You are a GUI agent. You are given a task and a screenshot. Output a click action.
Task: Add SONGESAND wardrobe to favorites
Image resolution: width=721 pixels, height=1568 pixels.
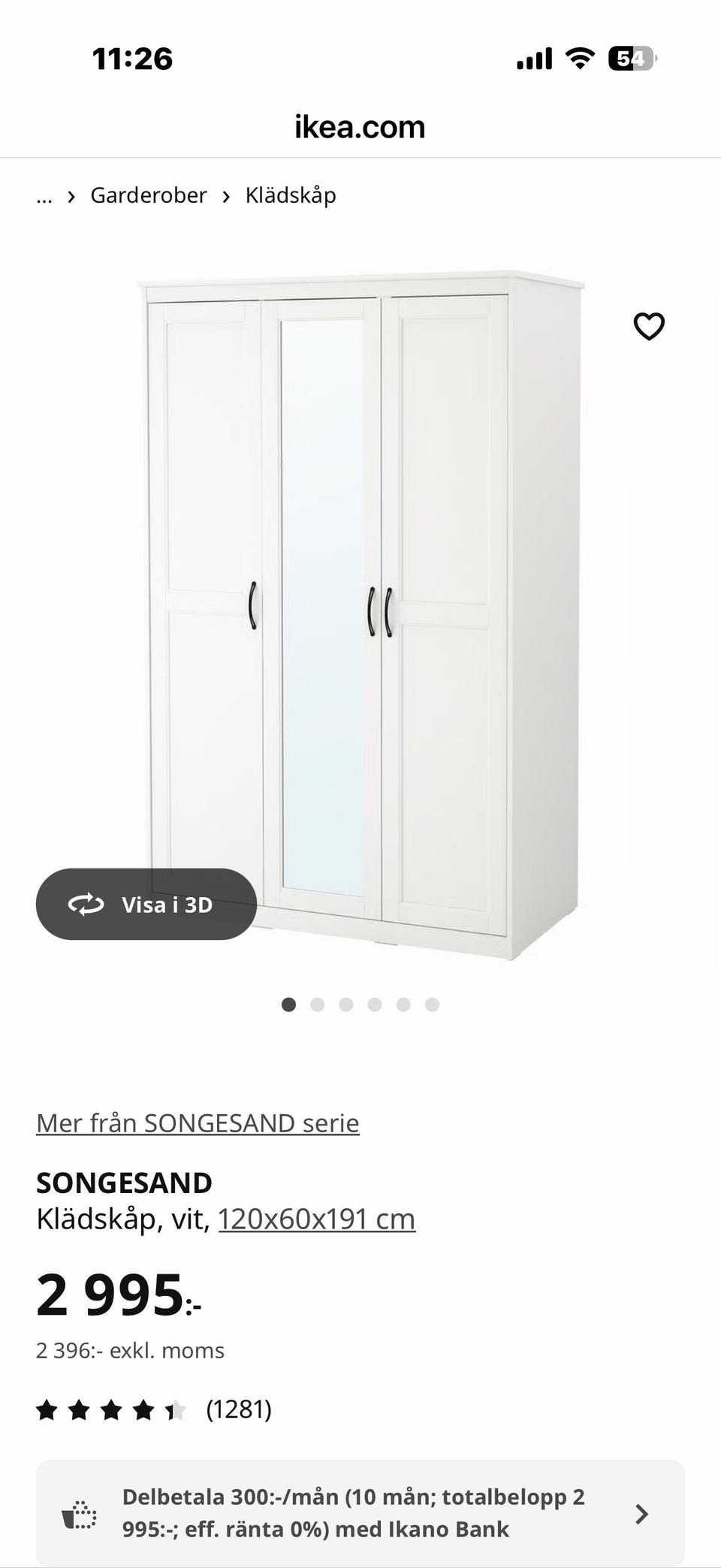point(649,326)
